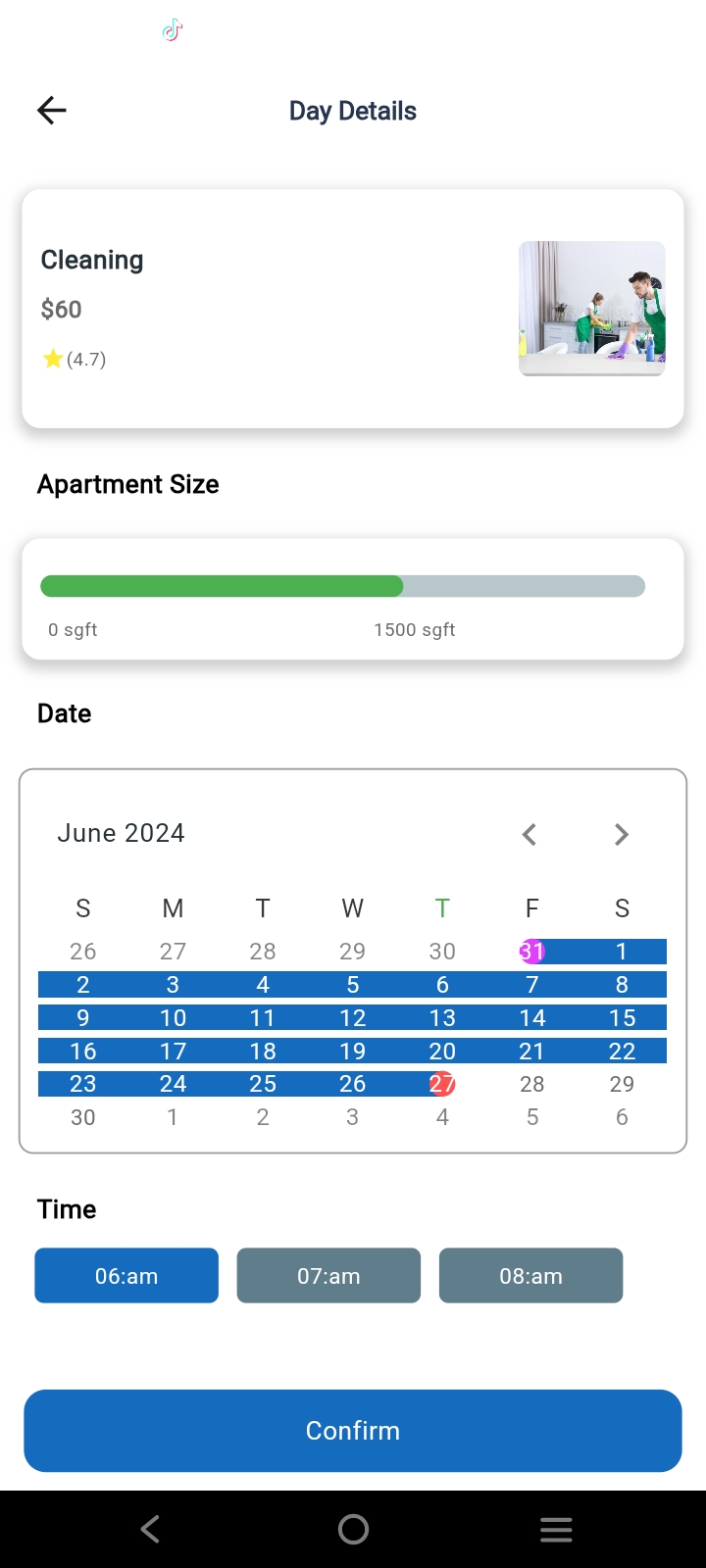Open the previous month with the left chevron
Viewport: 706px width, 1568px height.
coord(529,834)
